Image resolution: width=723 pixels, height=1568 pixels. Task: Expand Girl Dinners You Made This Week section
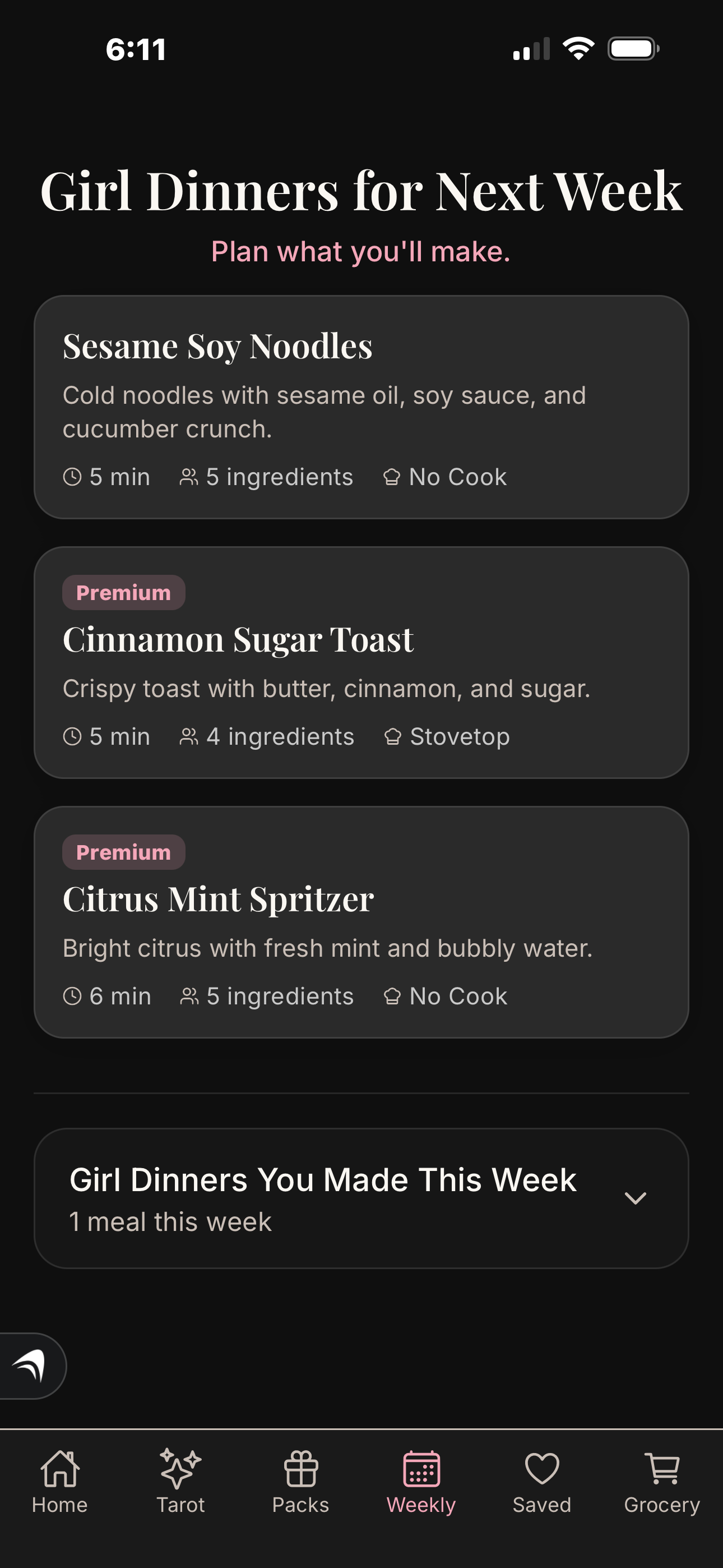point(636,1198)
